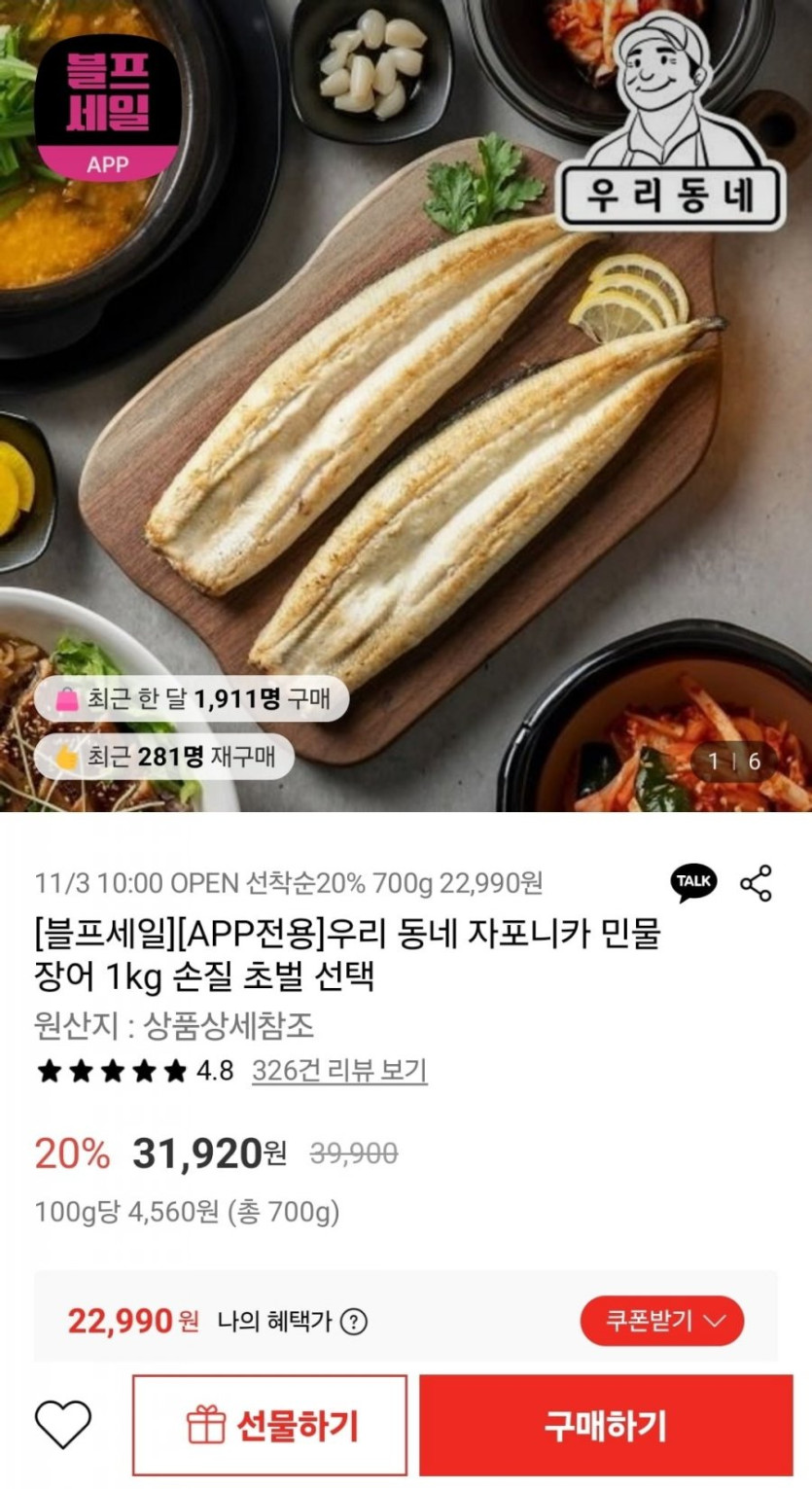
Task: Share this eel product
Action: tap(756, 882)
